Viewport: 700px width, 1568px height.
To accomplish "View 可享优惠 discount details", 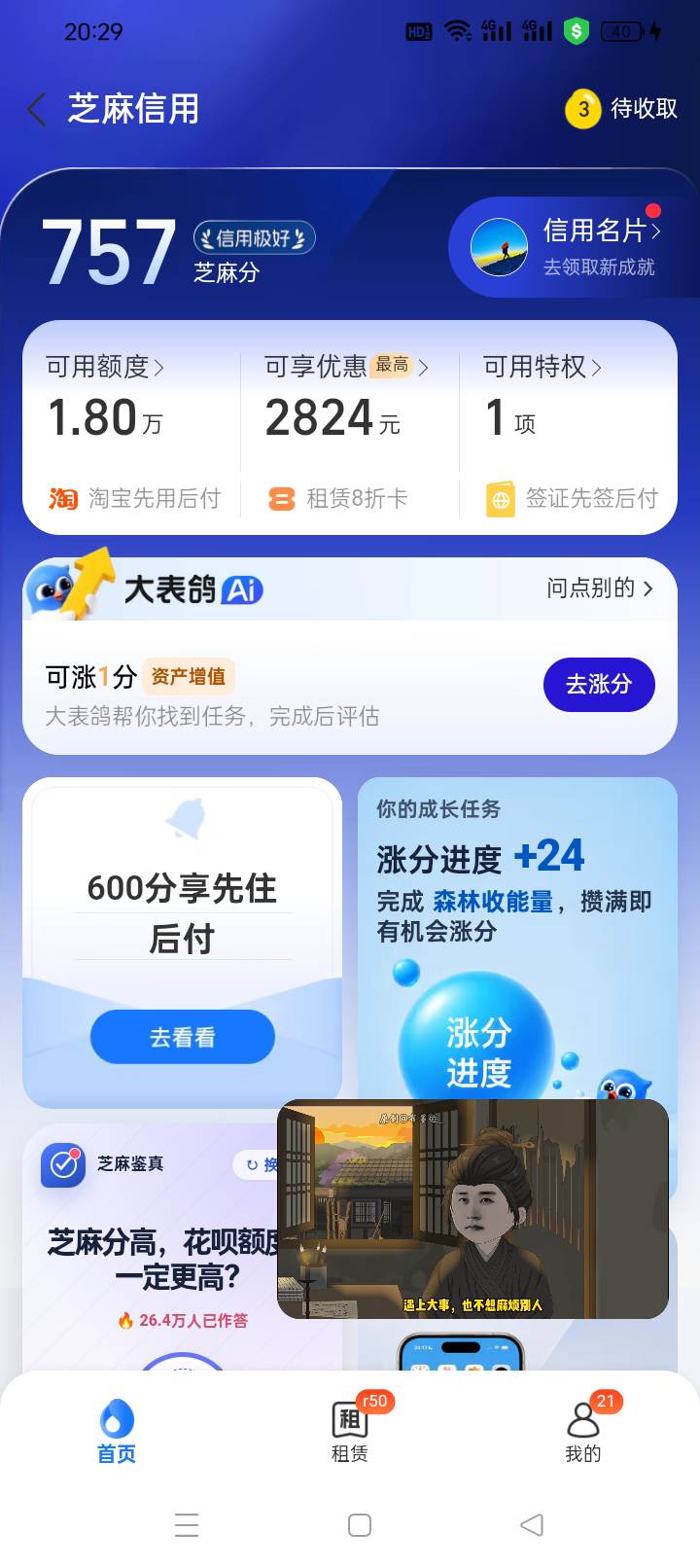I will (346, 367).
